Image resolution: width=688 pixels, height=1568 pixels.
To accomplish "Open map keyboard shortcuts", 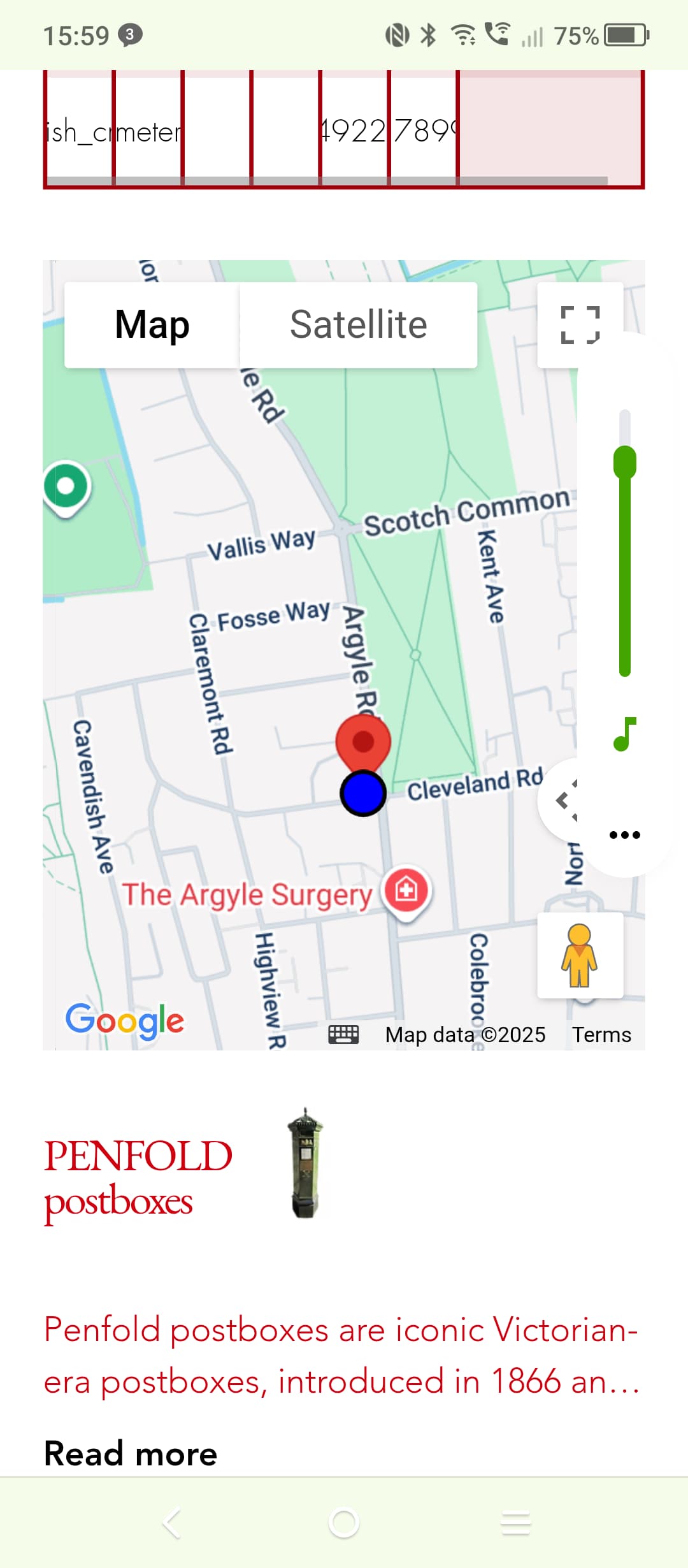I will tap(343, 1034).
